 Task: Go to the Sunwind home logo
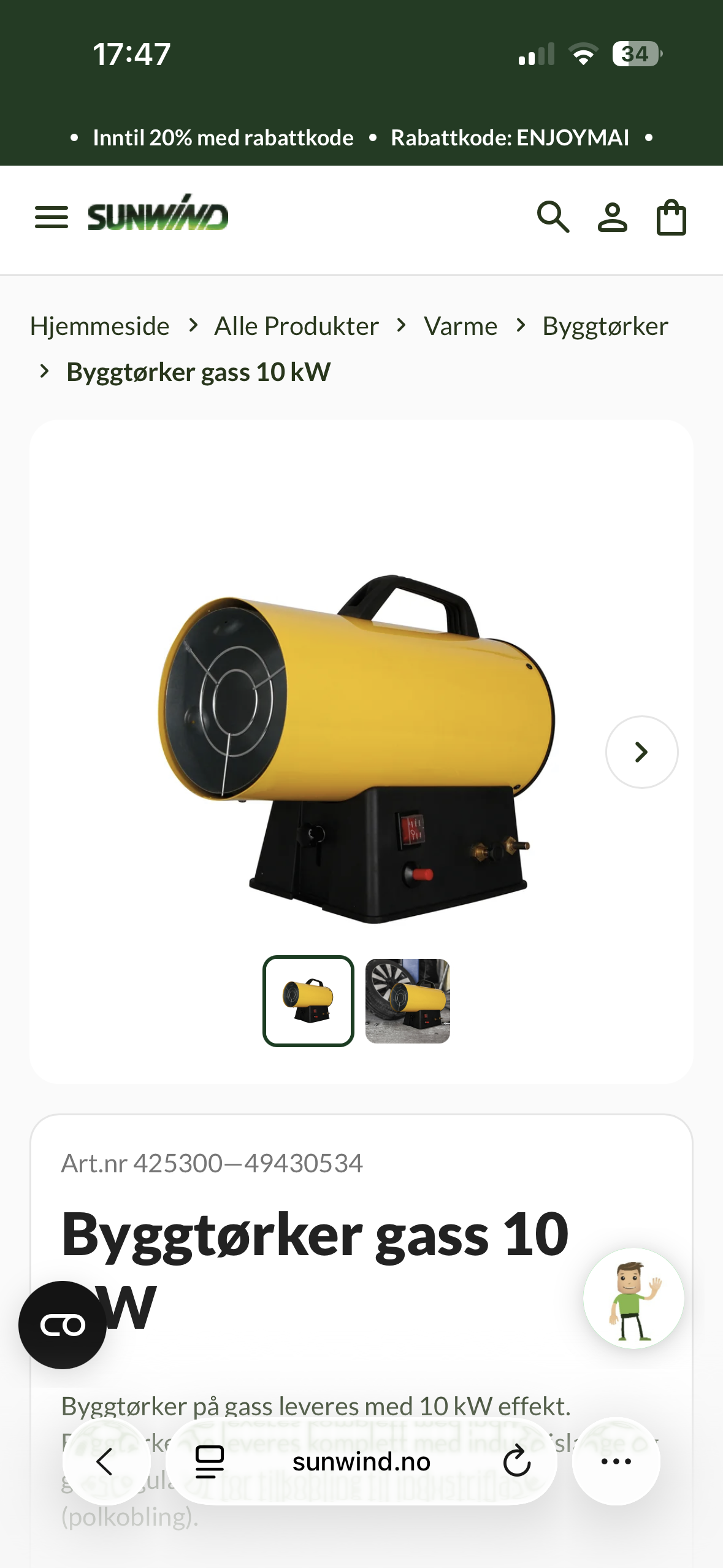[x=158, y=213]
